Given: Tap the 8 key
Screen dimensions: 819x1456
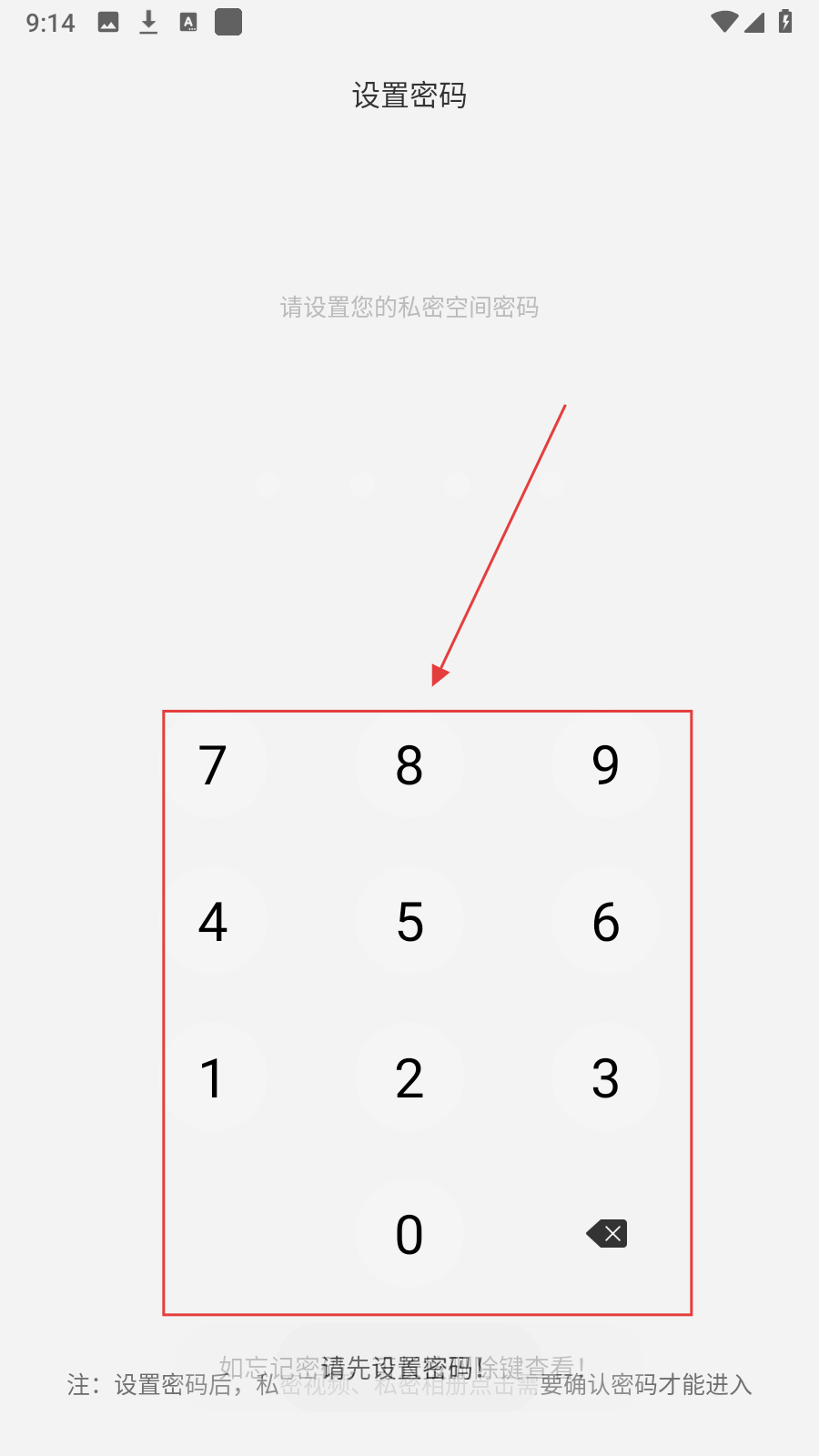Looking at the screenshot, I should click(x=409, y=764).
